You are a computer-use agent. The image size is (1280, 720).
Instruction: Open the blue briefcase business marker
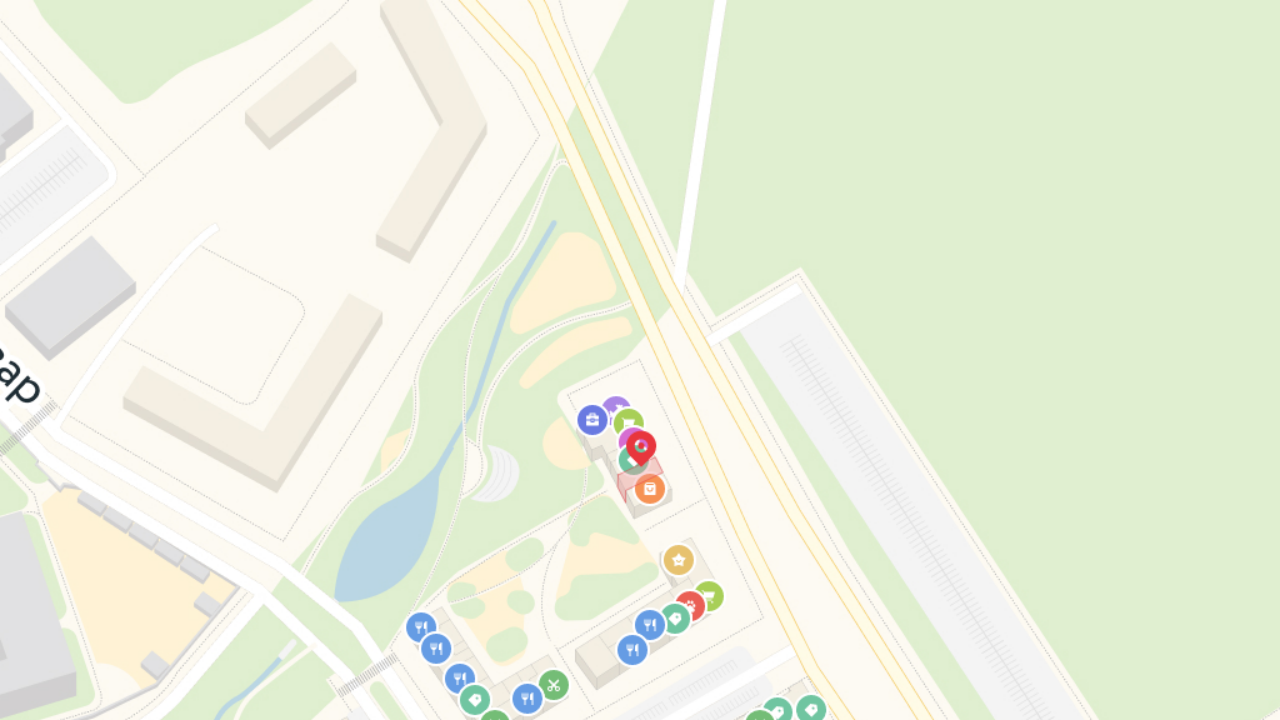click(x=592, y=420)
